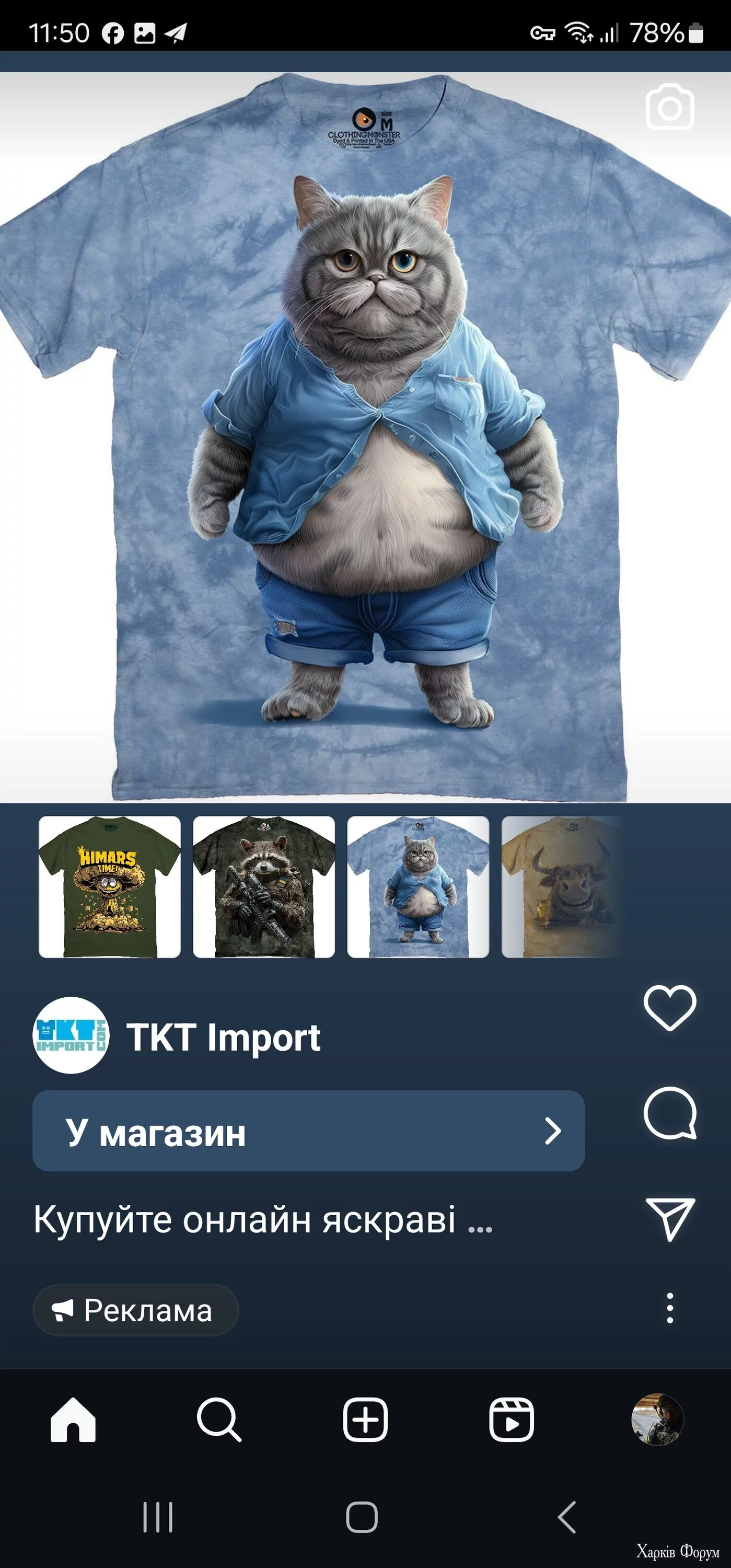Open the system recent apps button
Image resolution: width=731 pixels, height=1568 pixels.
click(158, 1517)
